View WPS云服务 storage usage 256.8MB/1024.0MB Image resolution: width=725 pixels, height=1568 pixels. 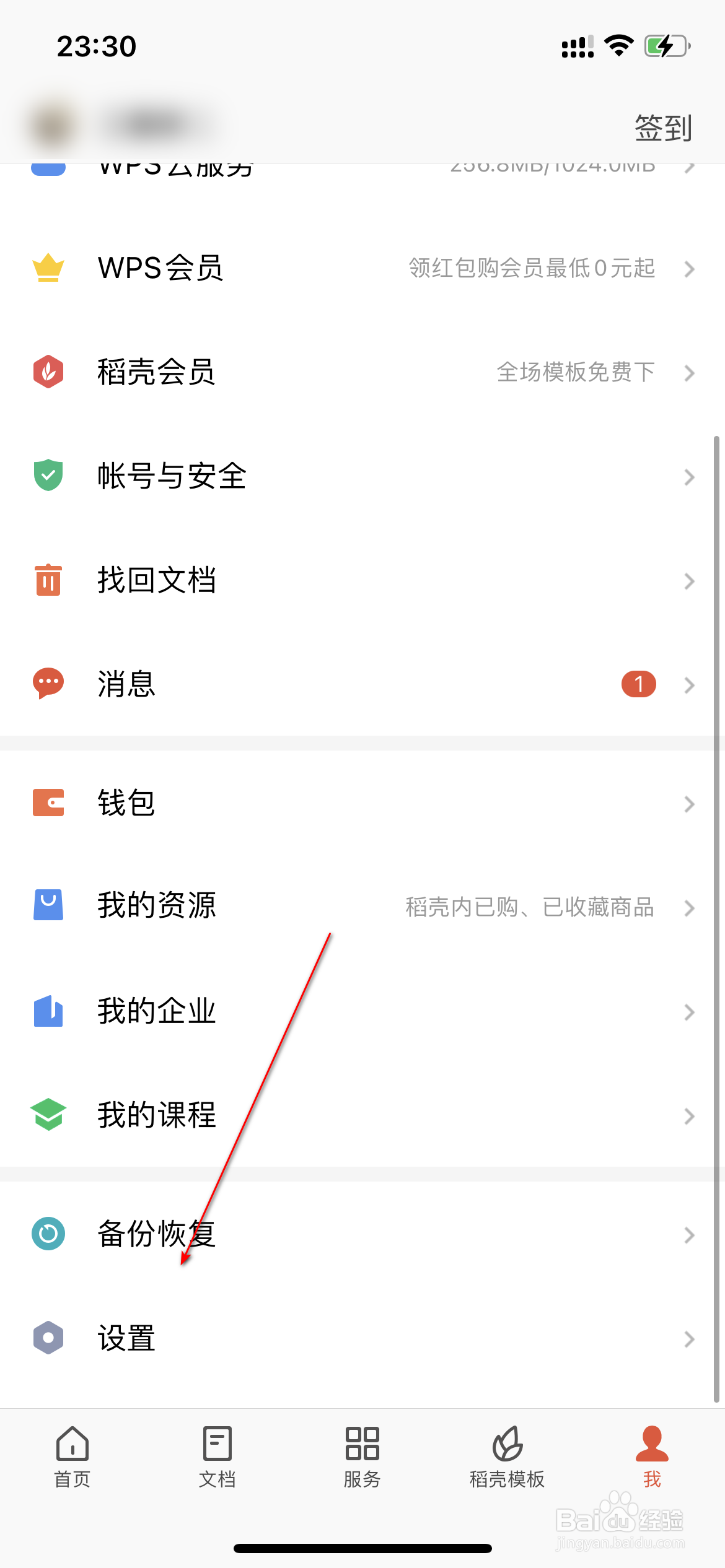551,166
